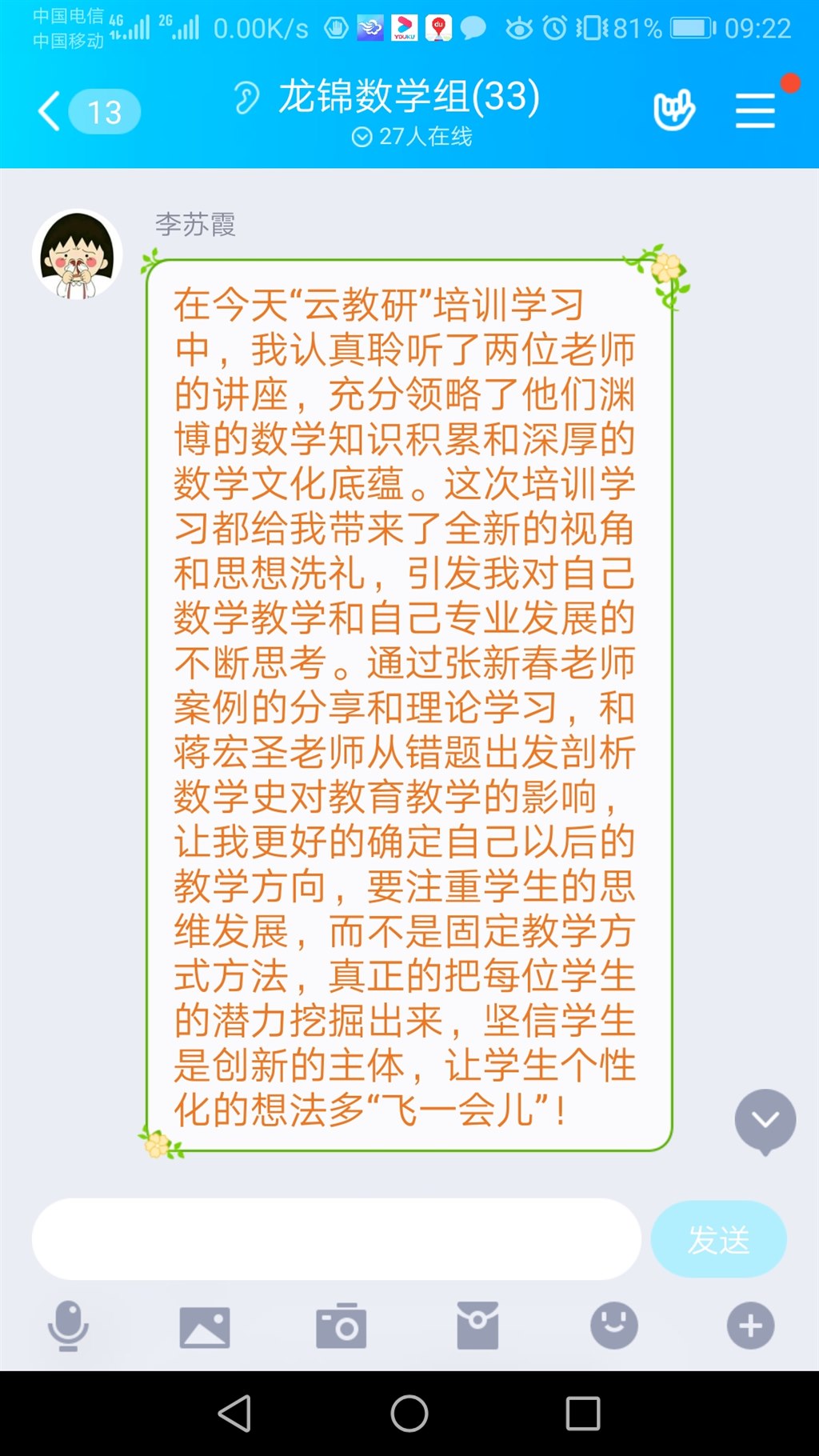Open the group menu with red dot
819x1456 pixels.
click(x=755, y=110)
